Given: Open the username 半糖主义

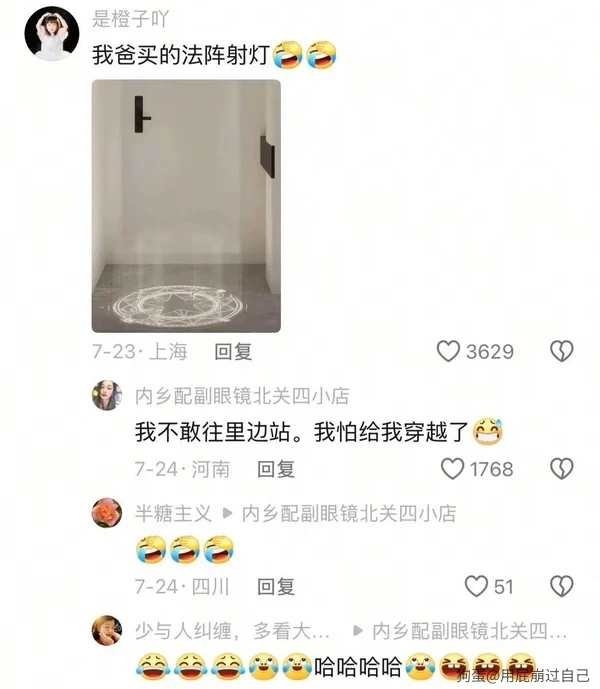Looking at the screenshot, I should (x=173, y=513).
